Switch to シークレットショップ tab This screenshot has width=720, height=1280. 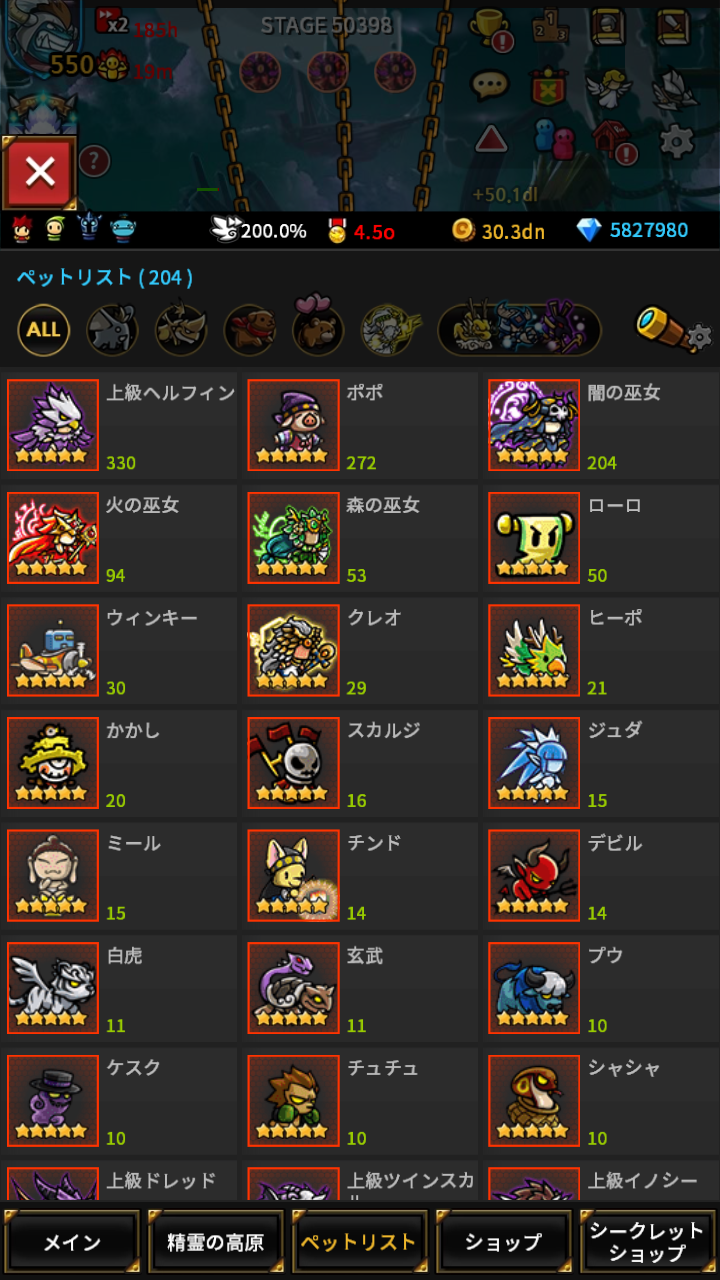(x=647, y=1242)
